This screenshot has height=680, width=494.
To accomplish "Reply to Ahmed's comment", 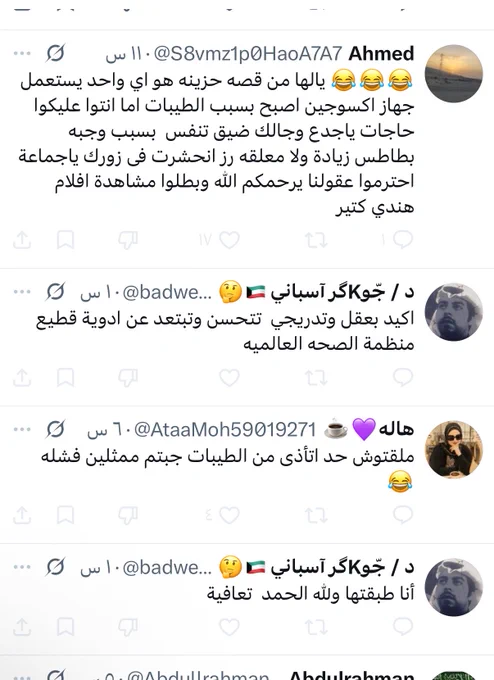I will [x=402, y=239].
